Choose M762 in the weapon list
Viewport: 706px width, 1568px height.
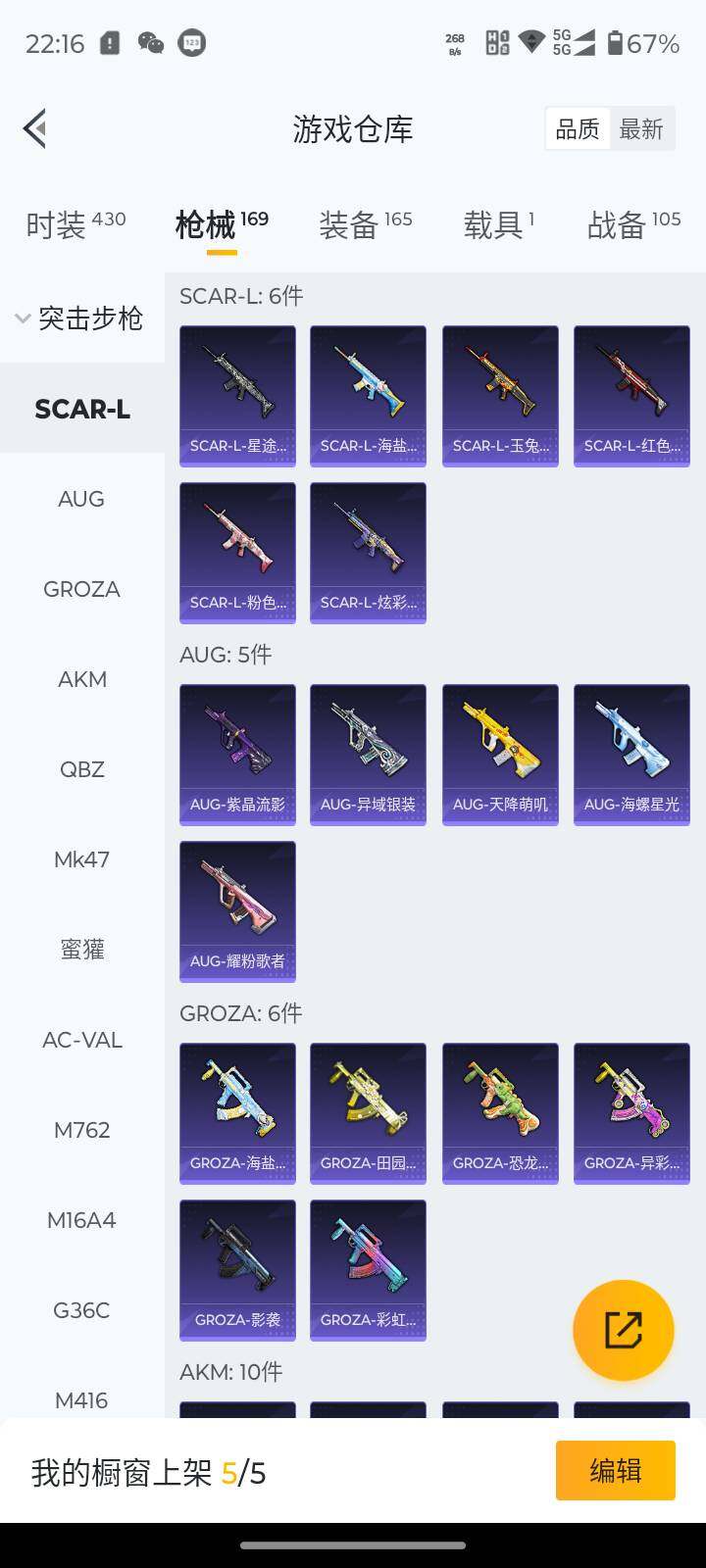tap(81, 1130)
